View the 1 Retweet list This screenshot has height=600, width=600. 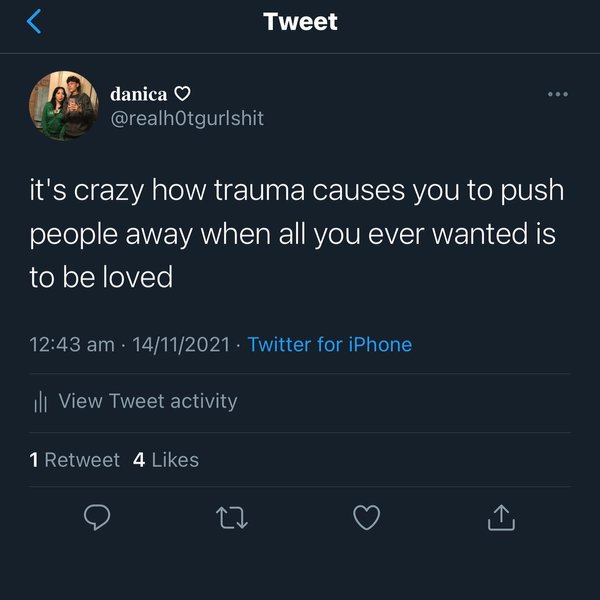pyautogui.click(x=75, y=460)
